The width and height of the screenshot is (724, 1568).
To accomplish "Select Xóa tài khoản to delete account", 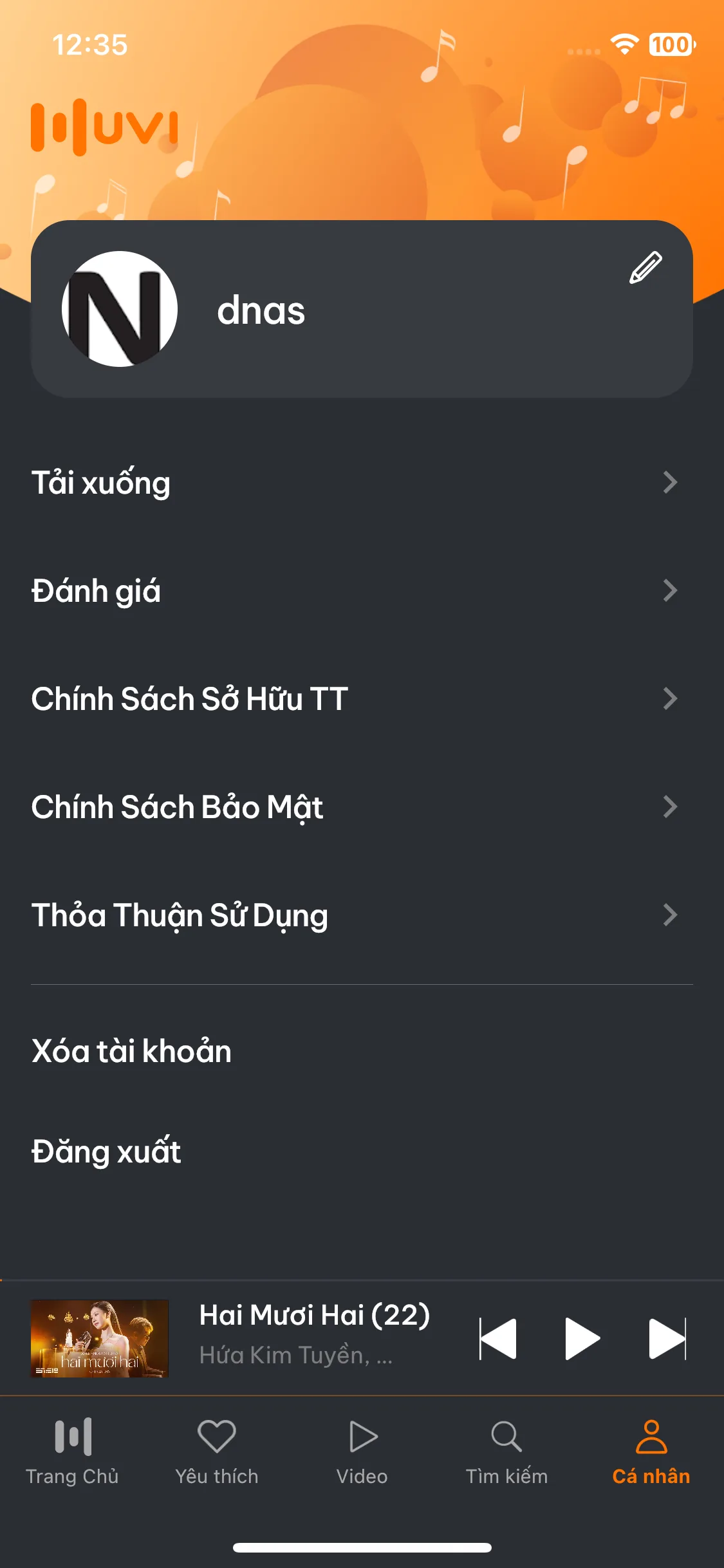I will click(x=132, y=1052).
